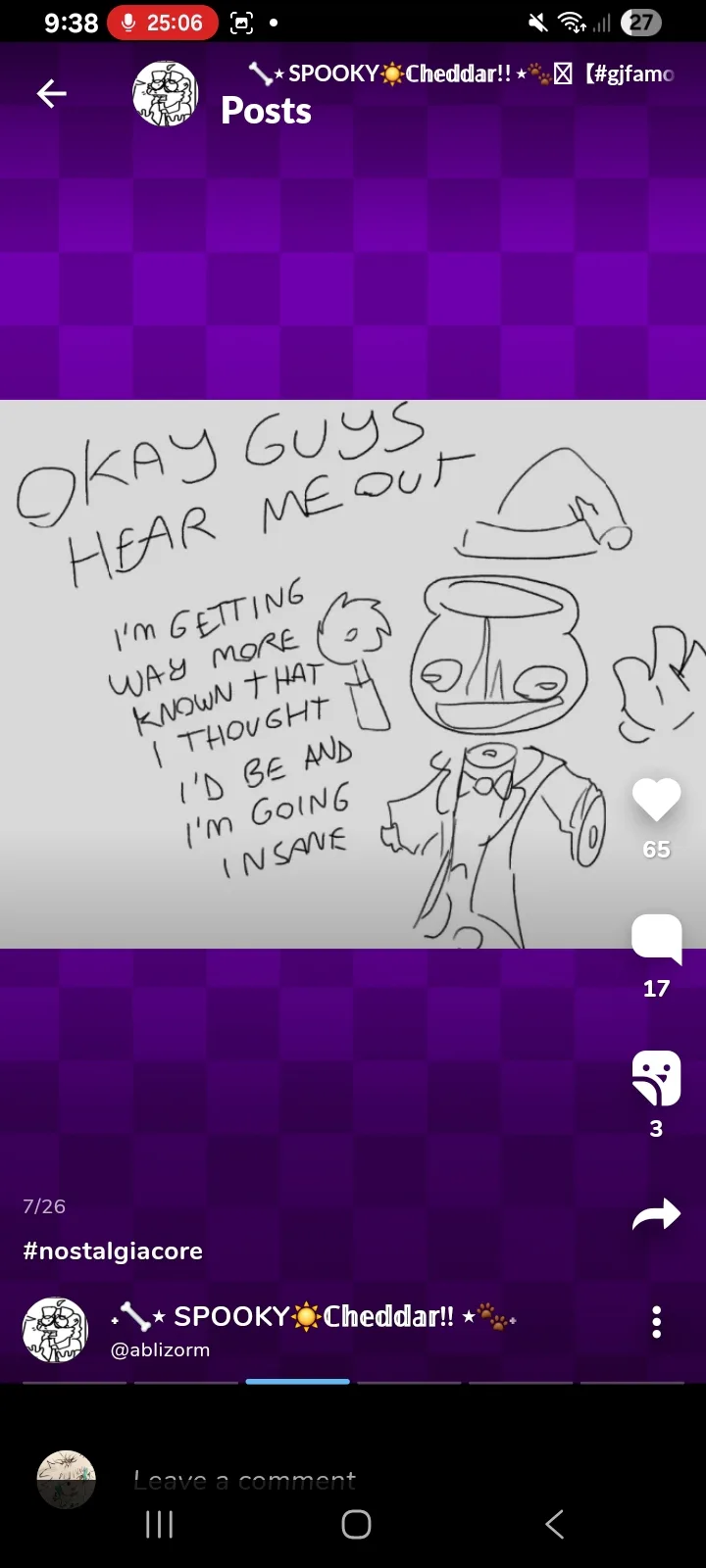Open the system recent apps
706x1568 pixels.
click(x=159, y=1524)
